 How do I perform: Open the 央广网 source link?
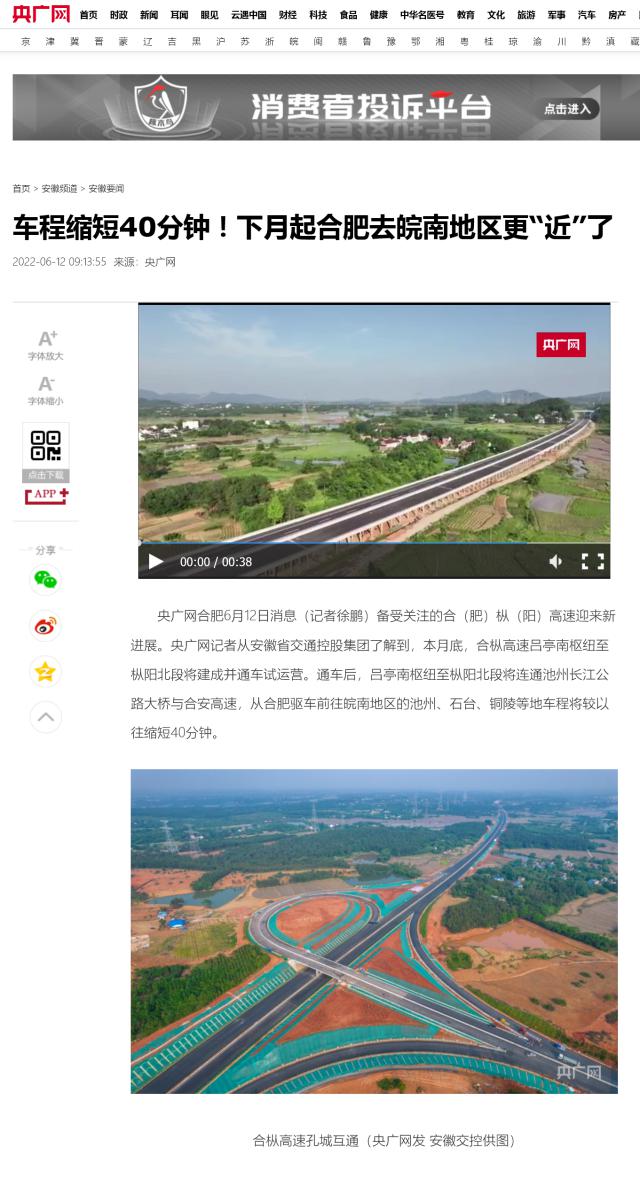point(160,262)
